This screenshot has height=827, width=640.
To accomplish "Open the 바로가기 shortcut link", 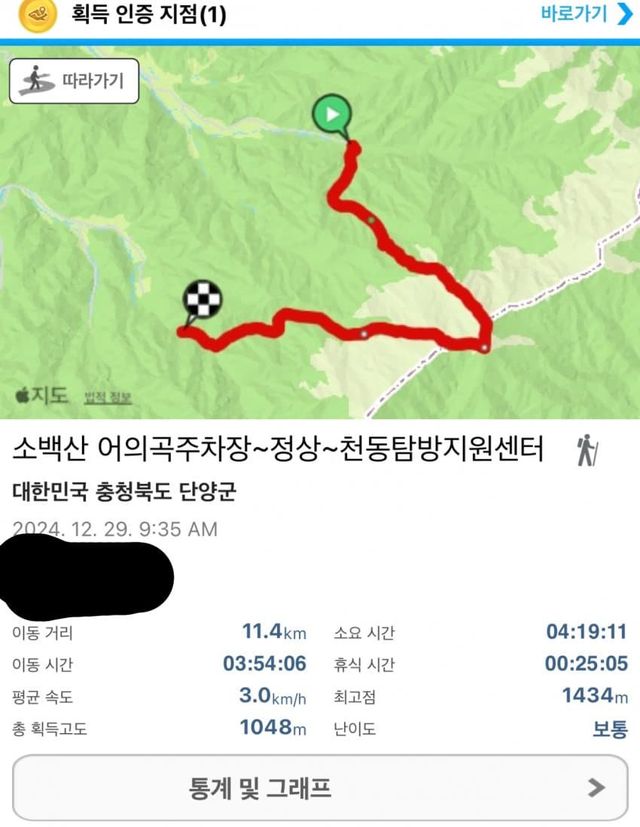I will 586,15.
